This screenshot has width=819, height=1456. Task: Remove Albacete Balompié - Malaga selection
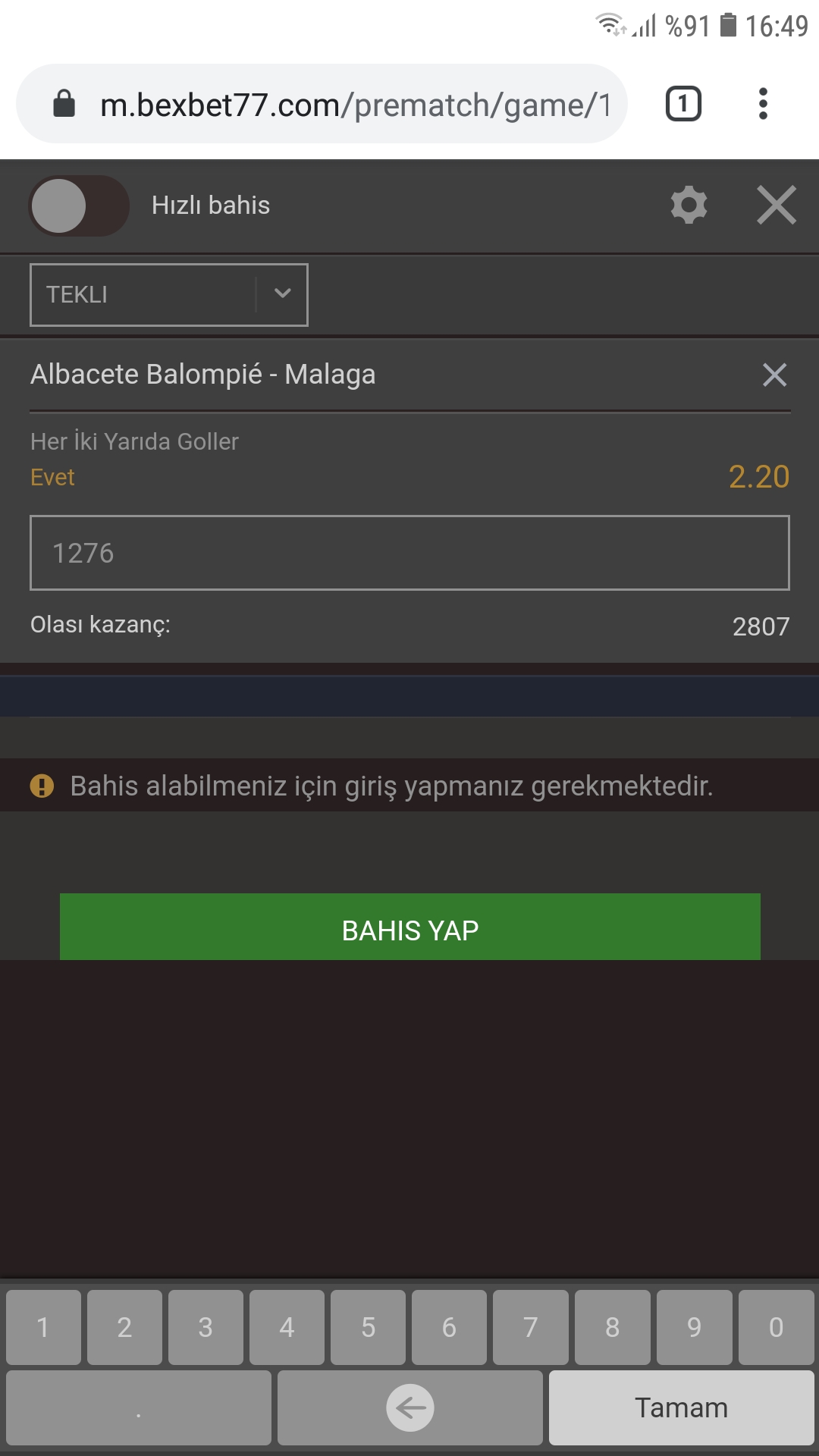pyautogui.click(x=774, y=375)
